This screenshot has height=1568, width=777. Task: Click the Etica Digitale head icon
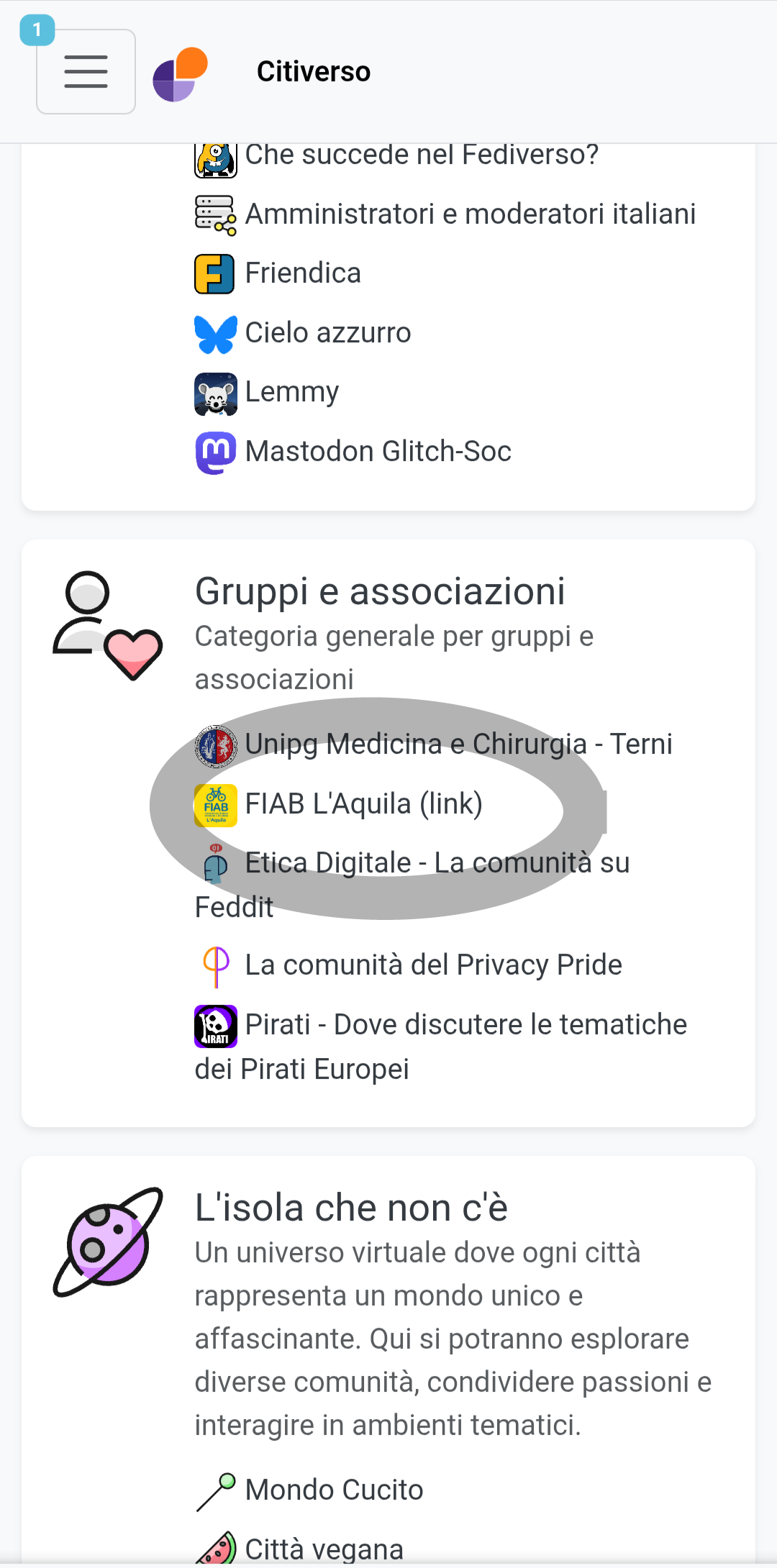[215, 866]
